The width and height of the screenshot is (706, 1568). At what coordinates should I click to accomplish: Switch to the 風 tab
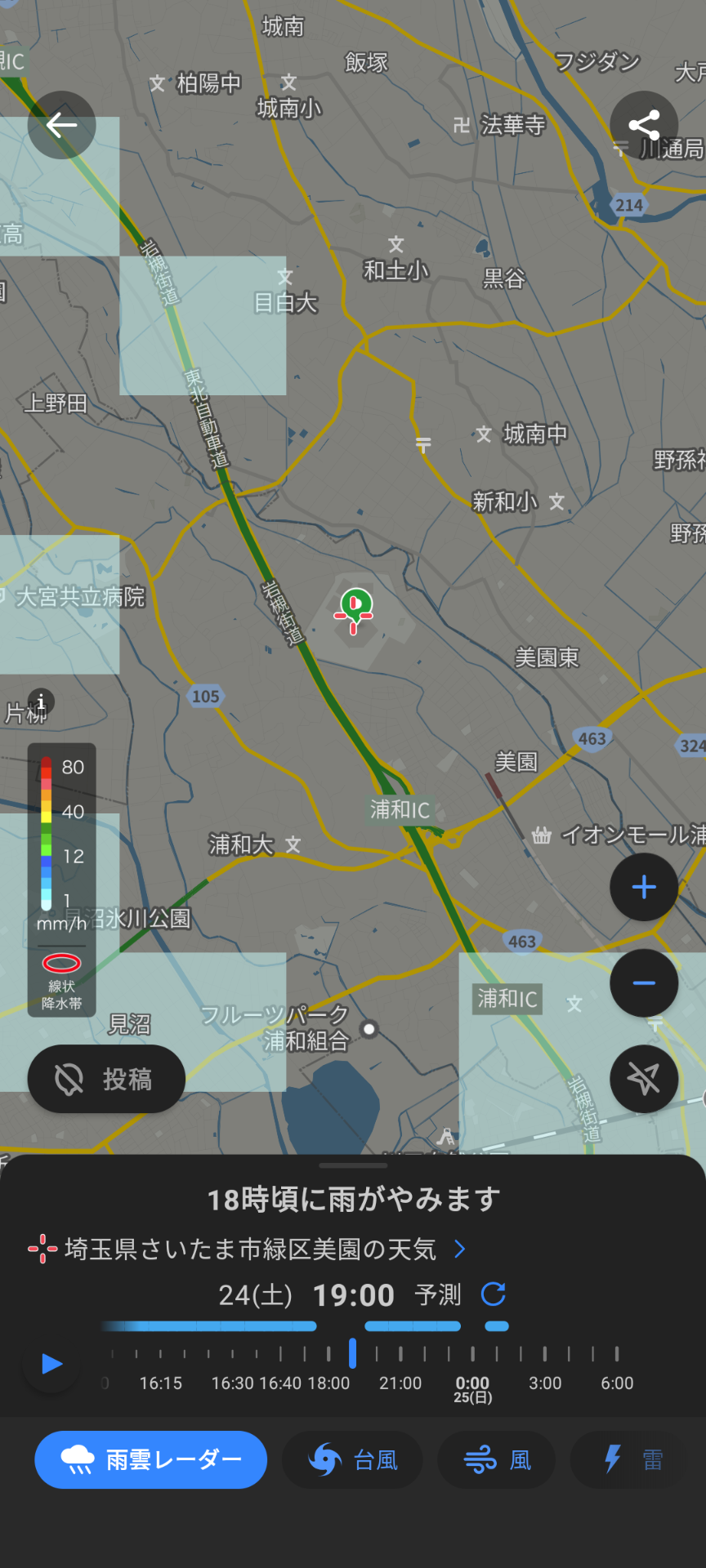pyautogui.click(x=497, y=1459)
